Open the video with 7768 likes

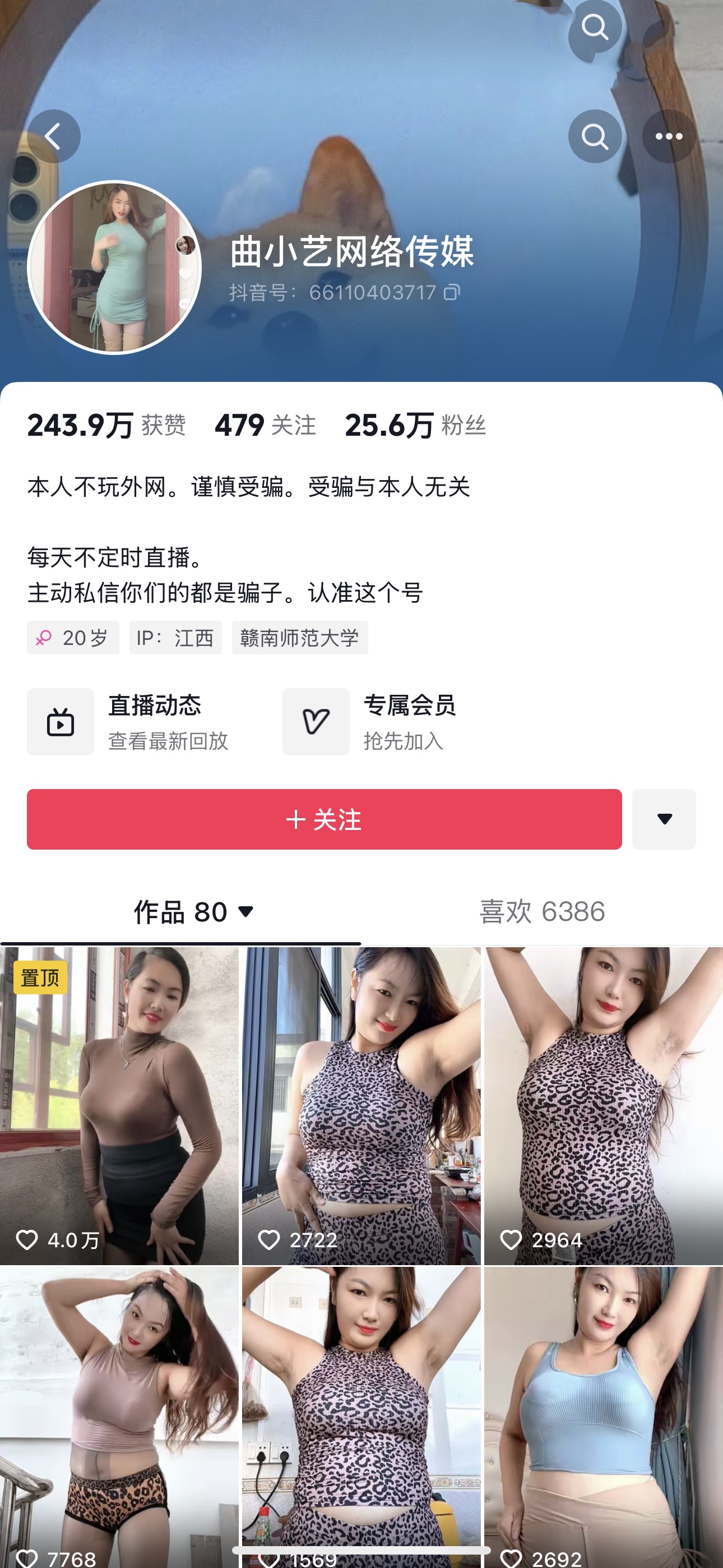(119, 1412)
